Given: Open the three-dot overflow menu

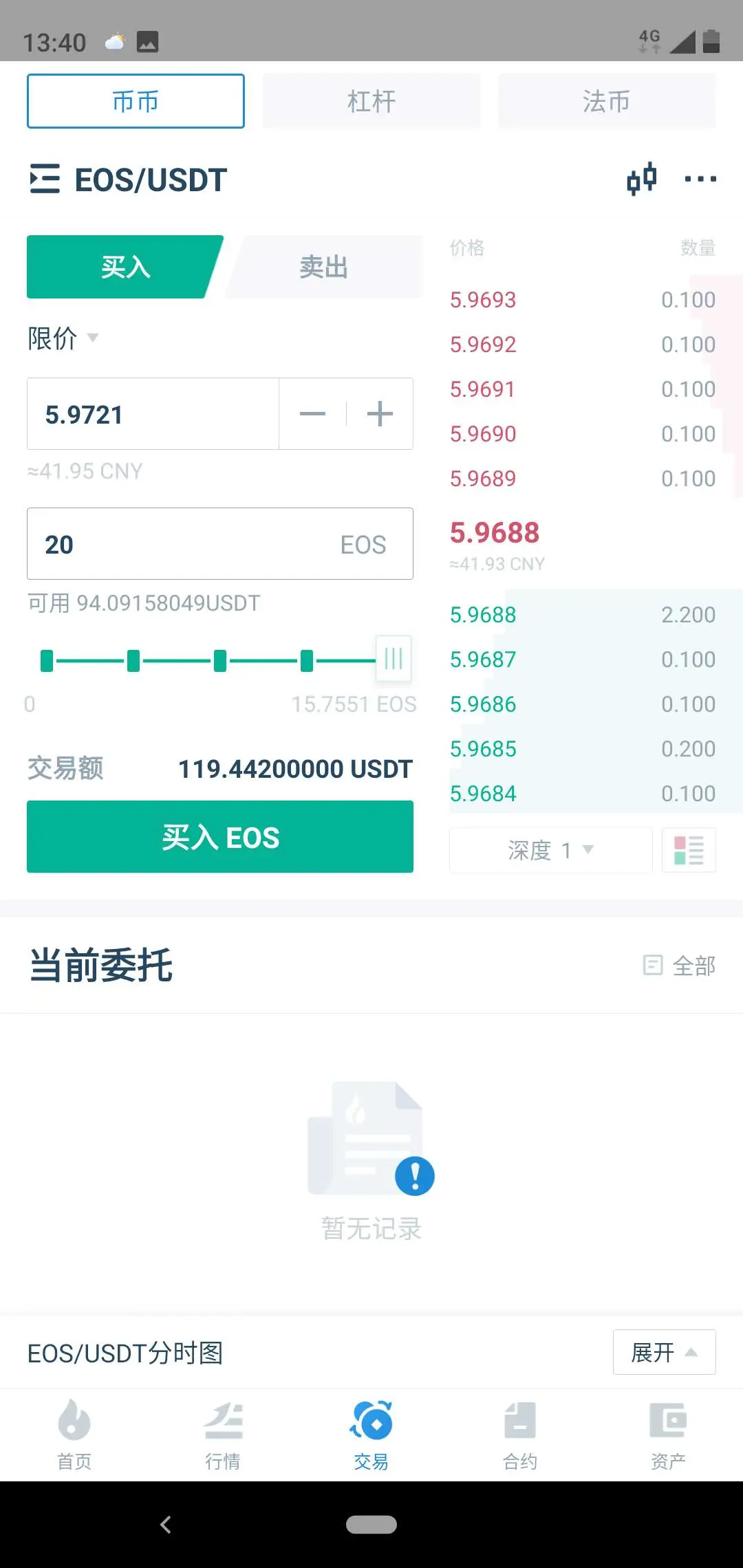Looking at the screenshot, I should tap(700, 179).
